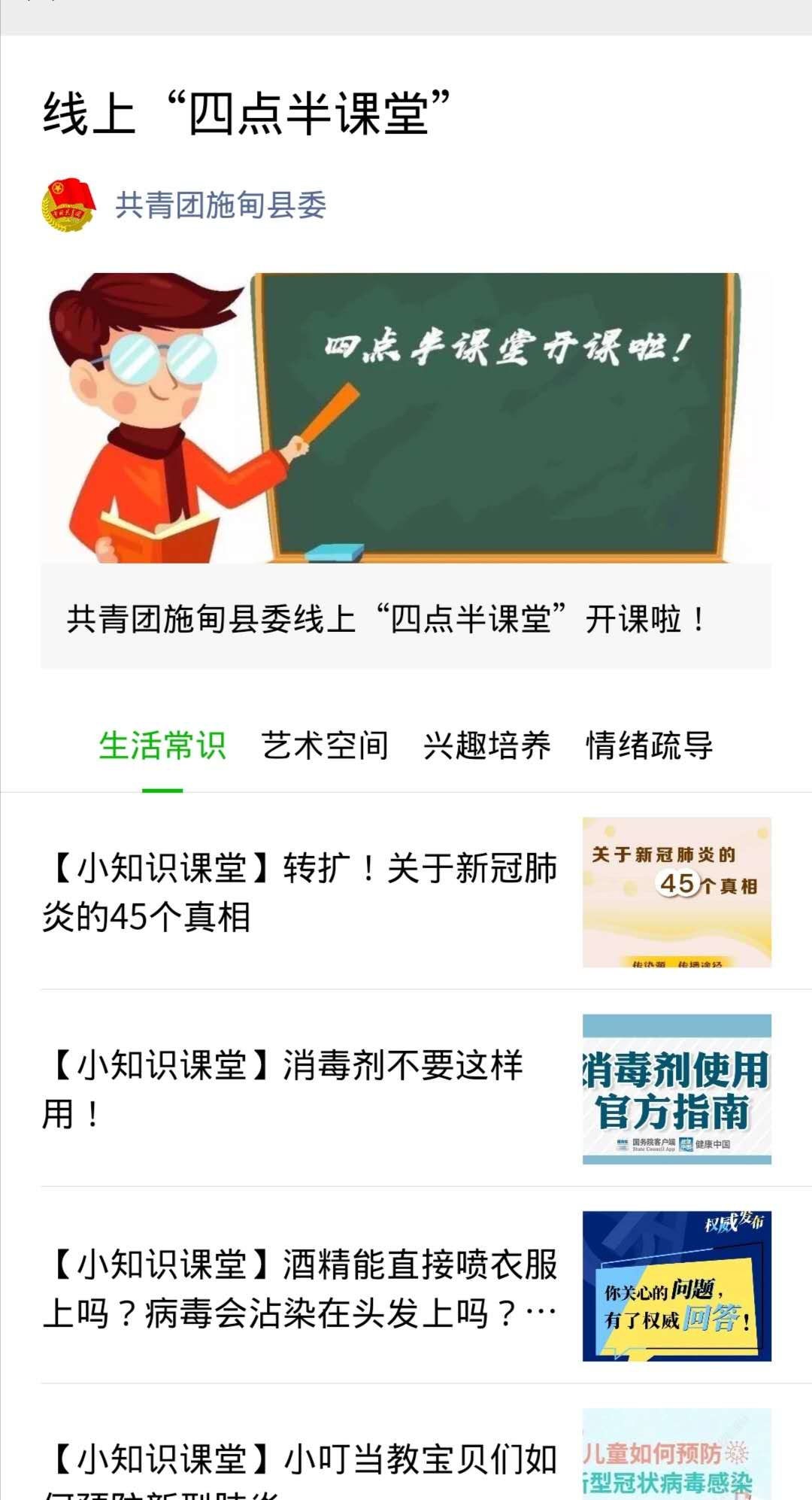Screen dimensions: 812x1500
Task: Switch to the 艺术空间 tab
Action: tap(325, 745)
